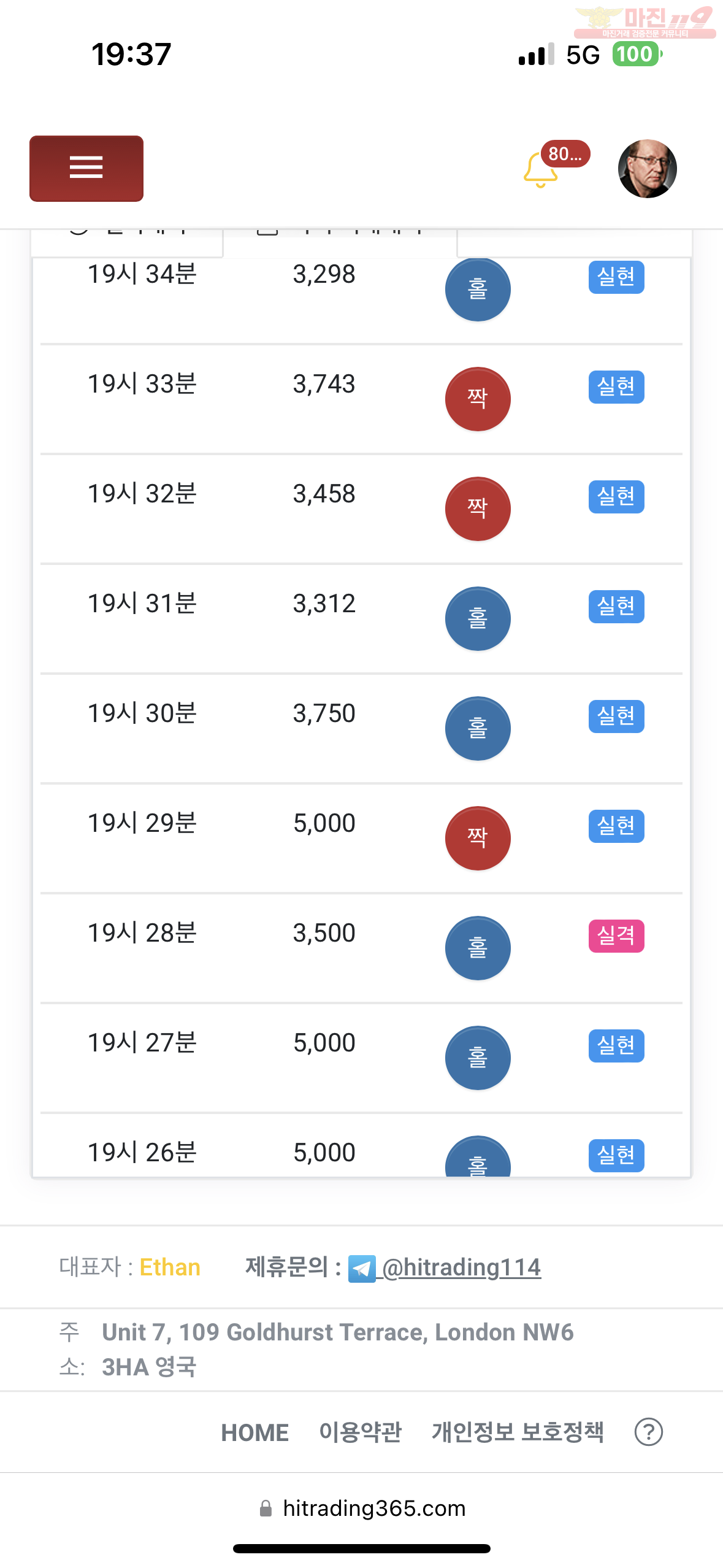Image resolution: width=723 pixels, height=1568 pixels.
Task: Open the profile avatar
Action: click(x=647, y=169)
